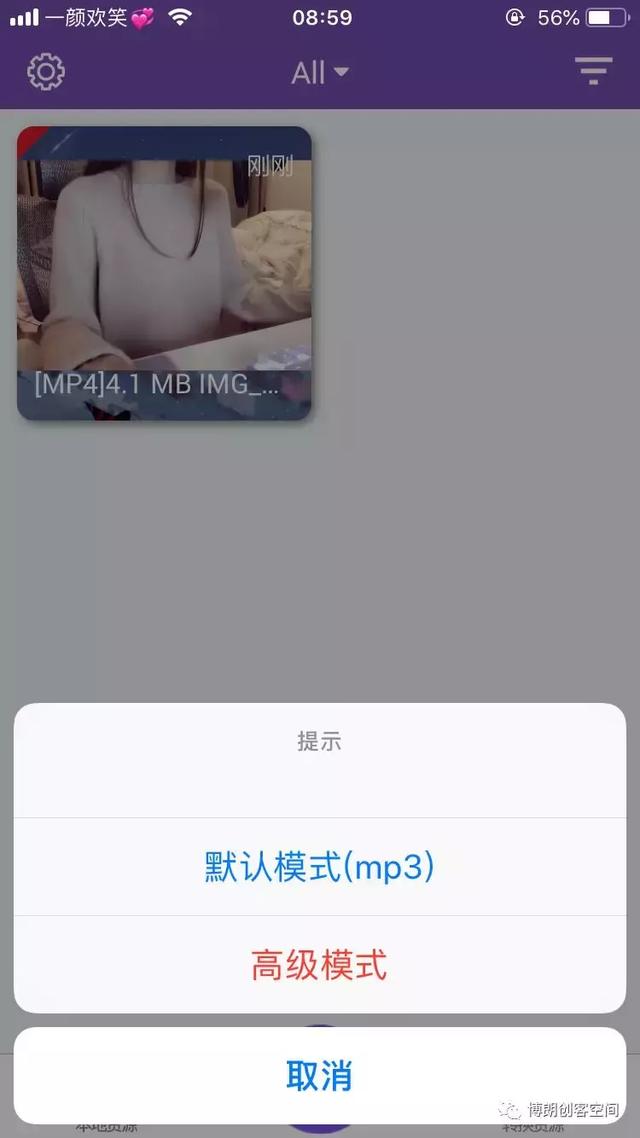
Task: Expand the All dropdown
Action: pyautogui.click(x=319, y=72)
